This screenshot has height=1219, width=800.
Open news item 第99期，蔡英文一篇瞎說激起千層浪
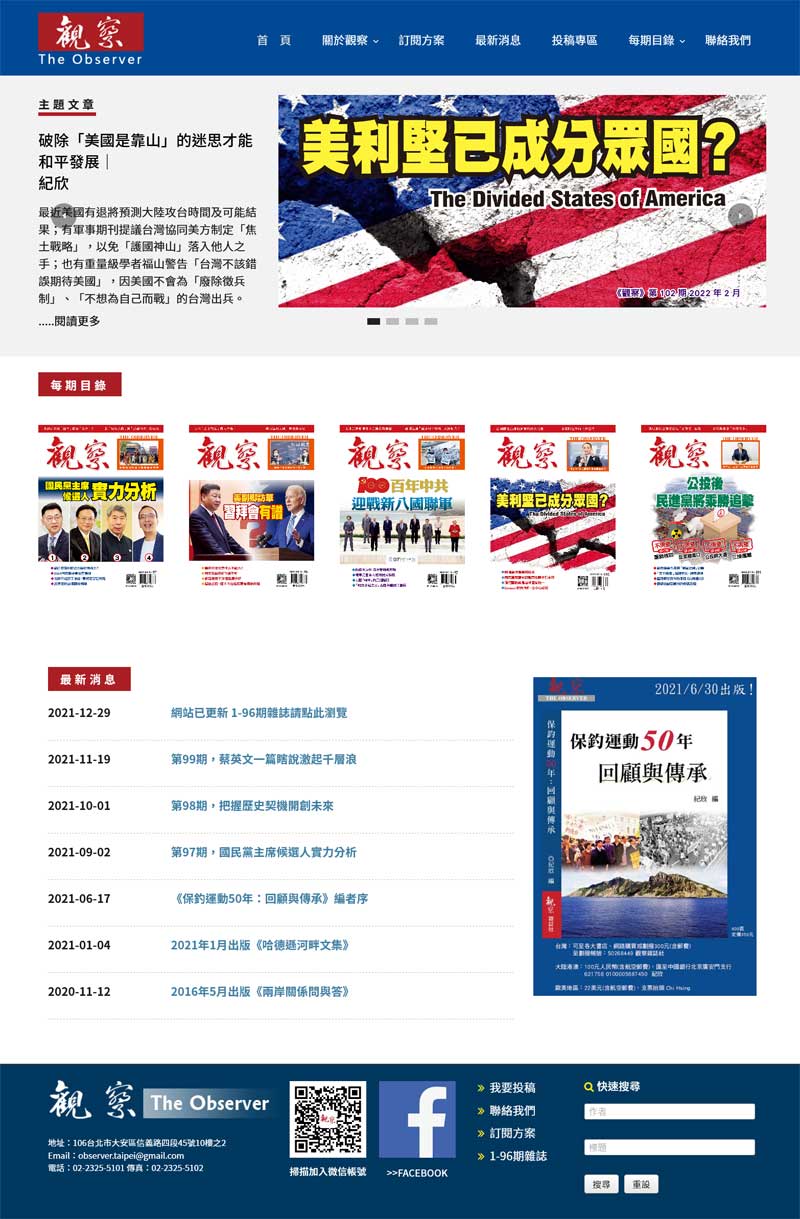[x=263, y=759]
